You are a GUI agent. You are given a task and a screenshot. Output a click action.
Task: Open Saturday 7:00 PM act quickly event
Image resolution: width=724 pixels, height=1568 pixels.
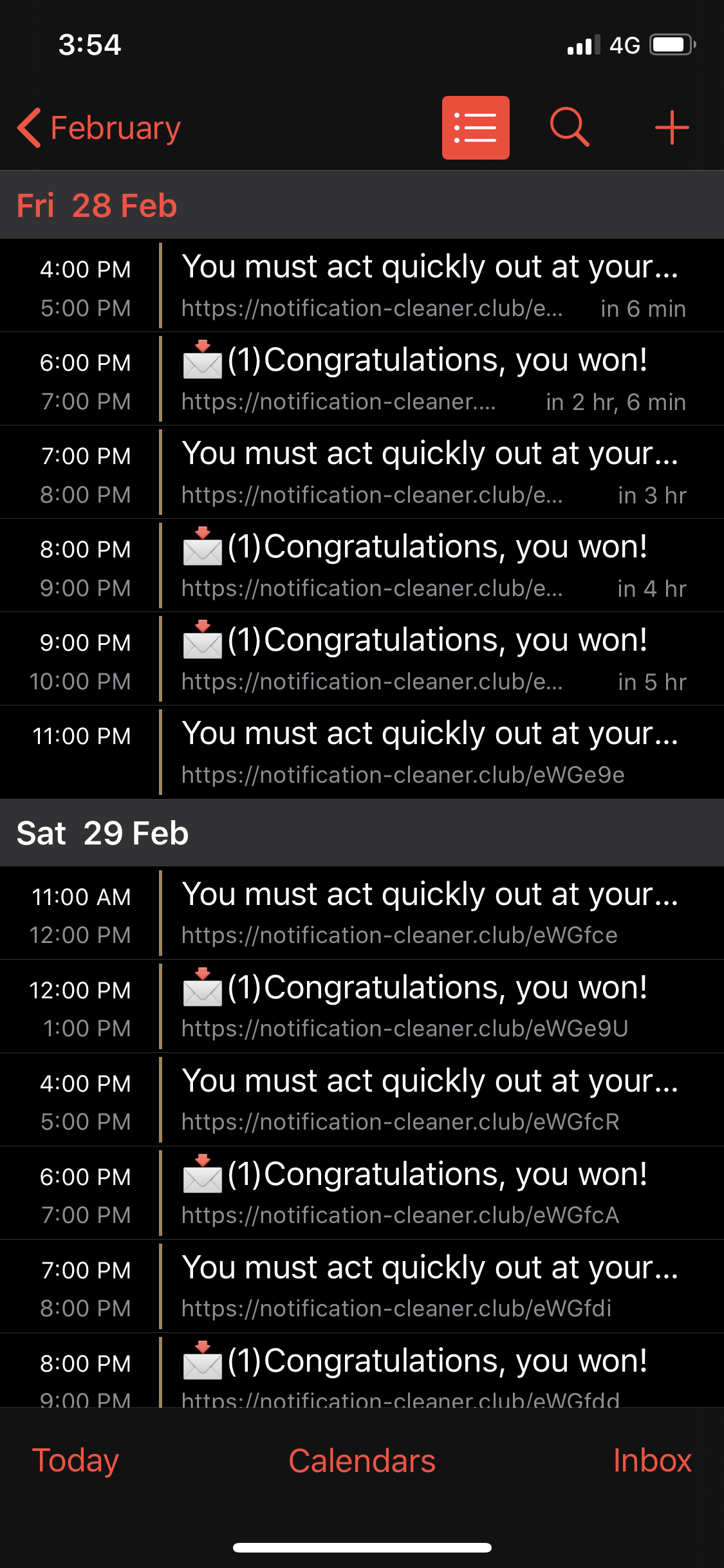pos(362,1287)
